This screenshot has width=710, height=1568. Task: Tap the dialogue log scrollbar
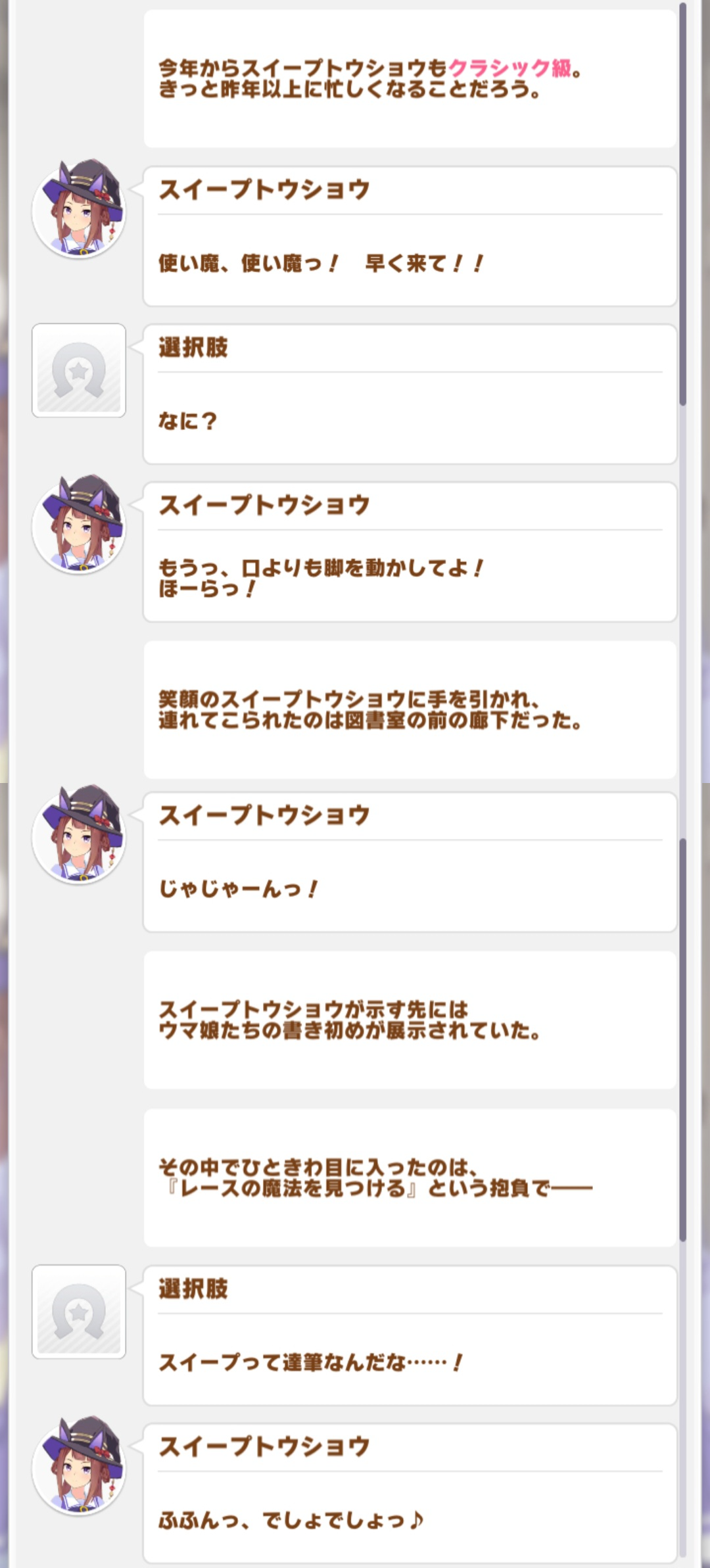click(x=682, y=204)
